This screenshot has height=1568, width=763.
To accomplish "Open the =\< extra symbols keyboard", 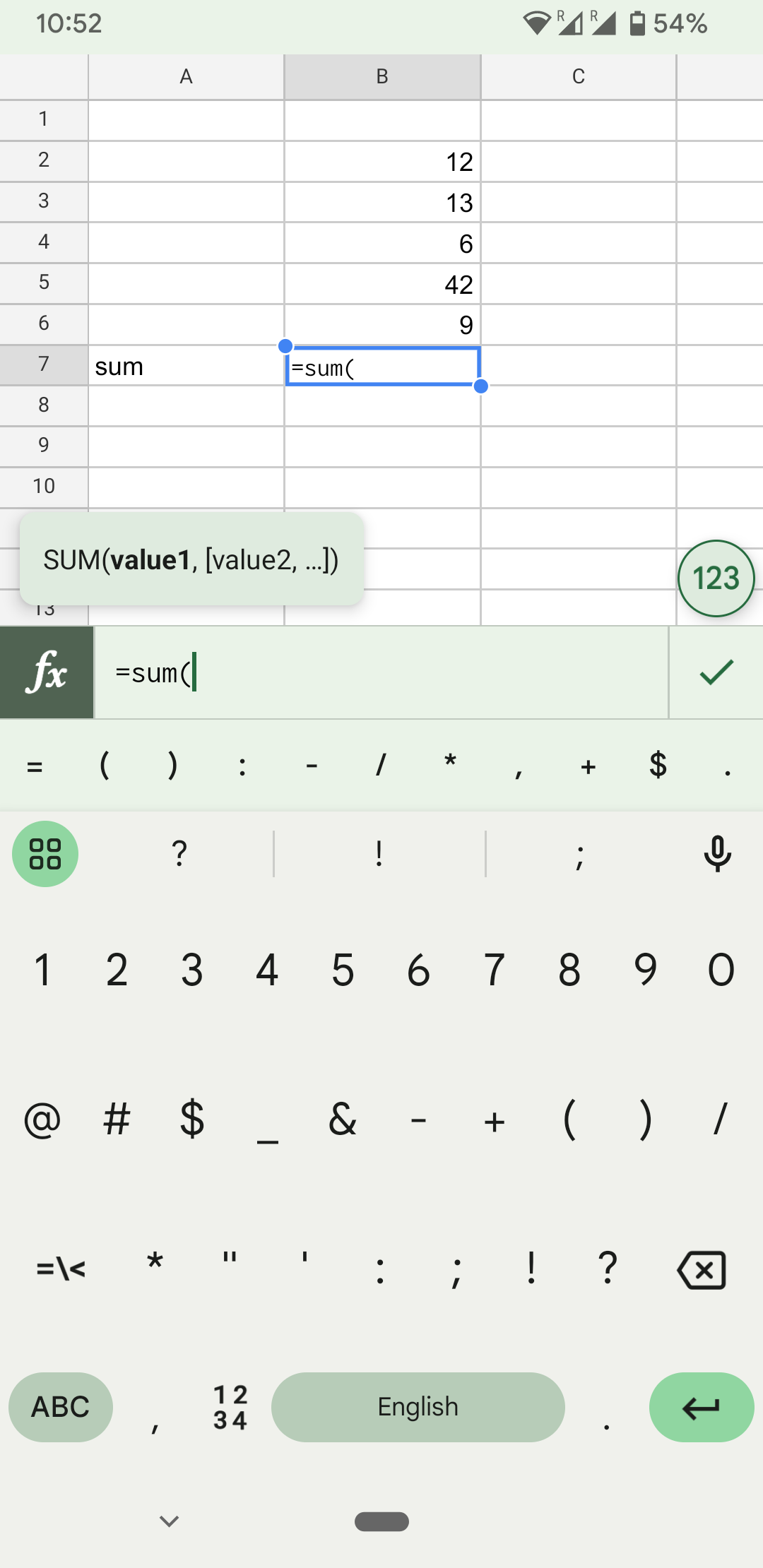I will click(61, 1270).
